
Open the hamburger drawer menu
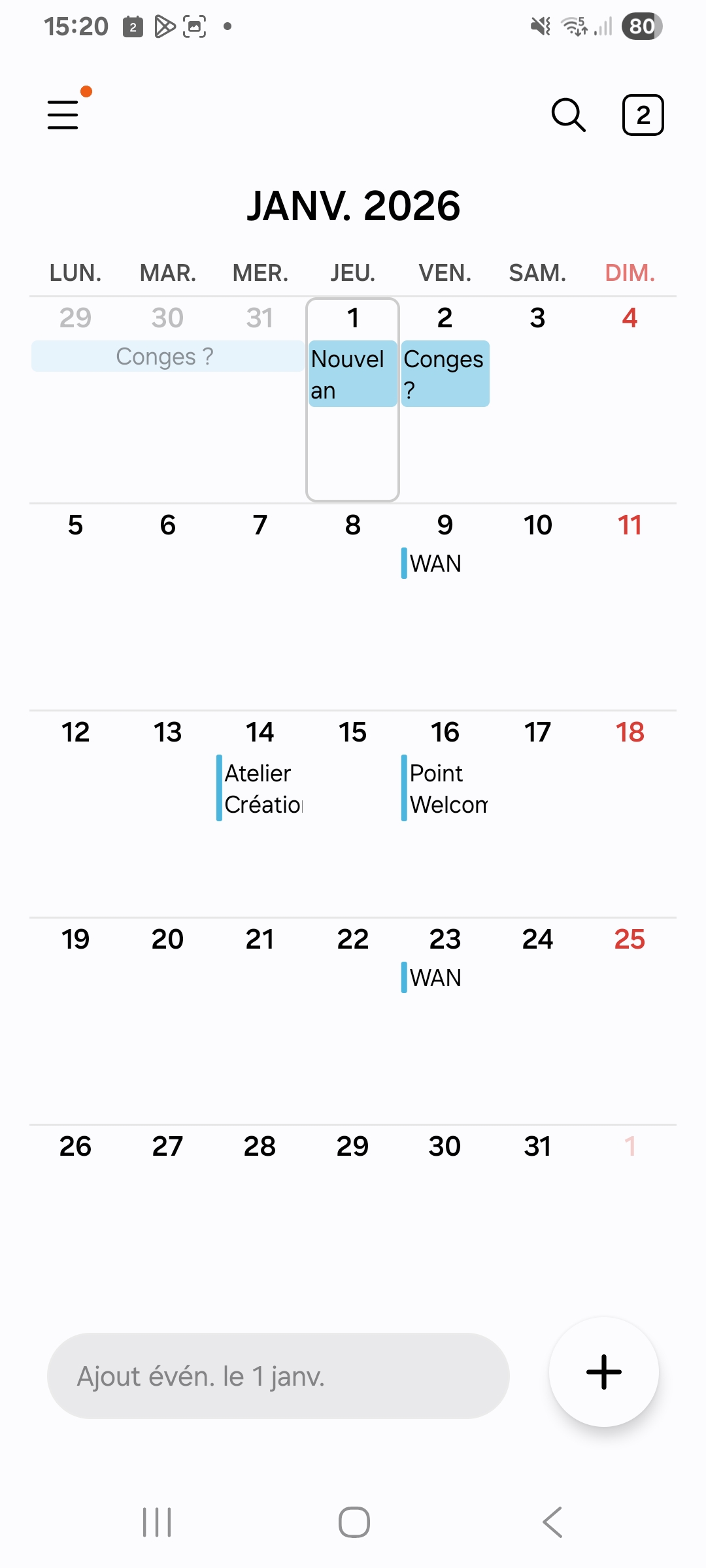63,114
